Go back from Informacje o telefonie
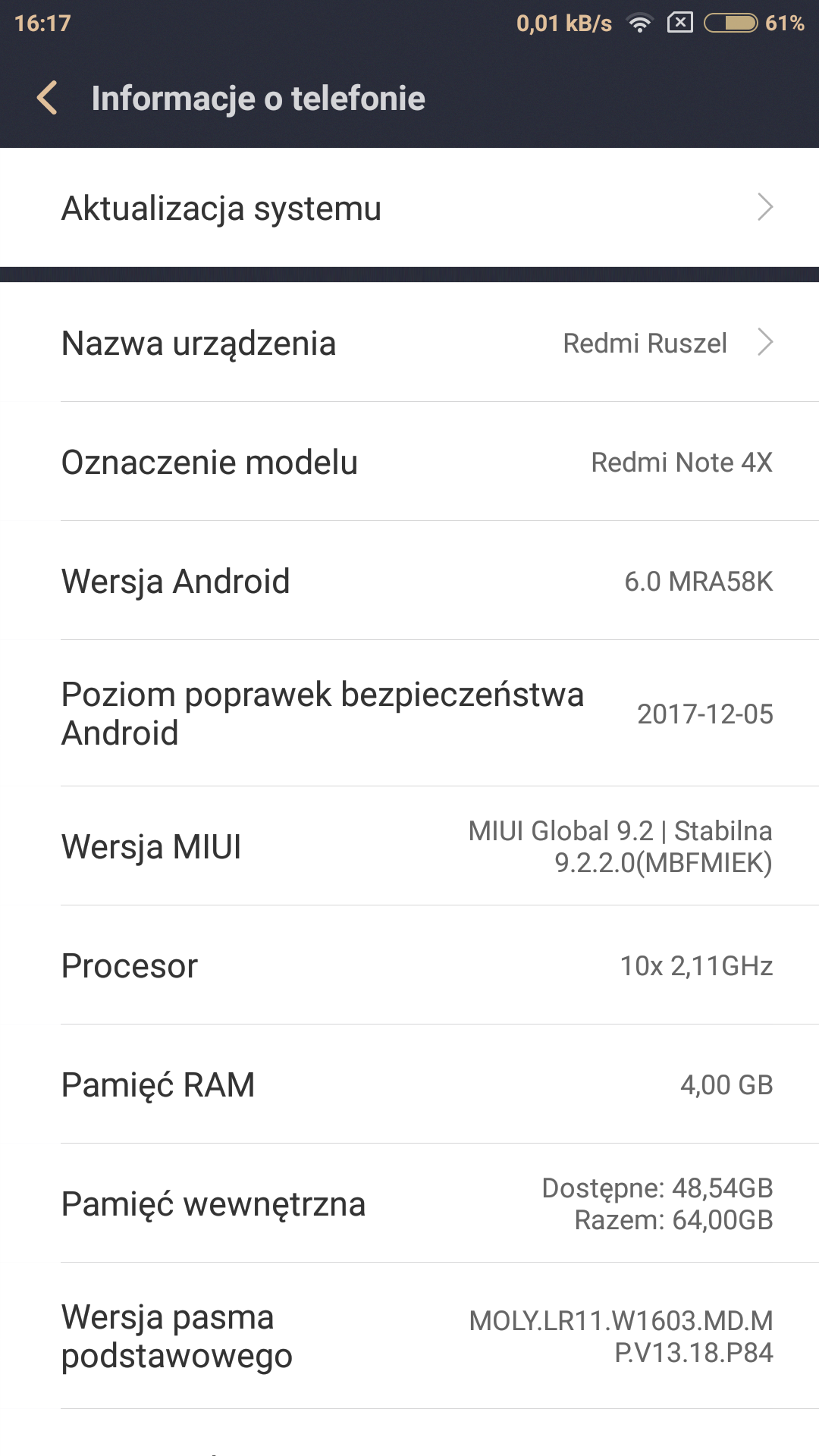 tap(47, 98)
